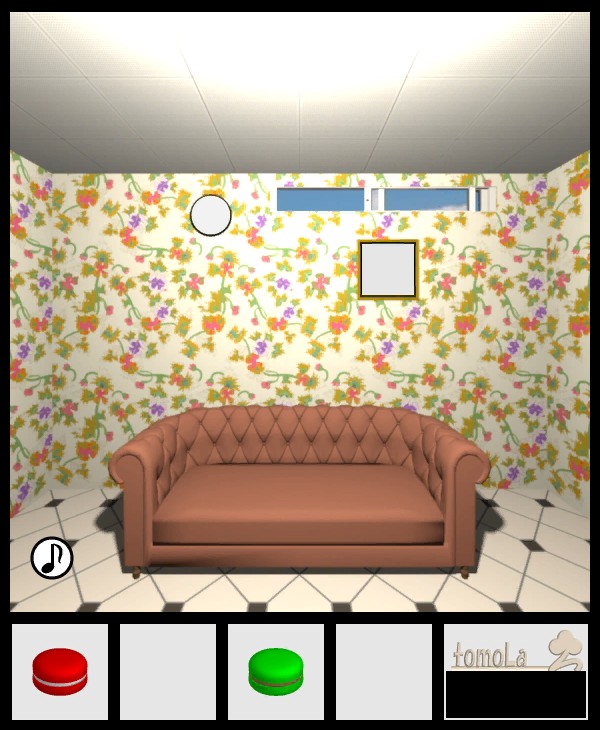Screen dimensions: 600x730
Task: Toggle the music note sound button
Action: (52, 558)
